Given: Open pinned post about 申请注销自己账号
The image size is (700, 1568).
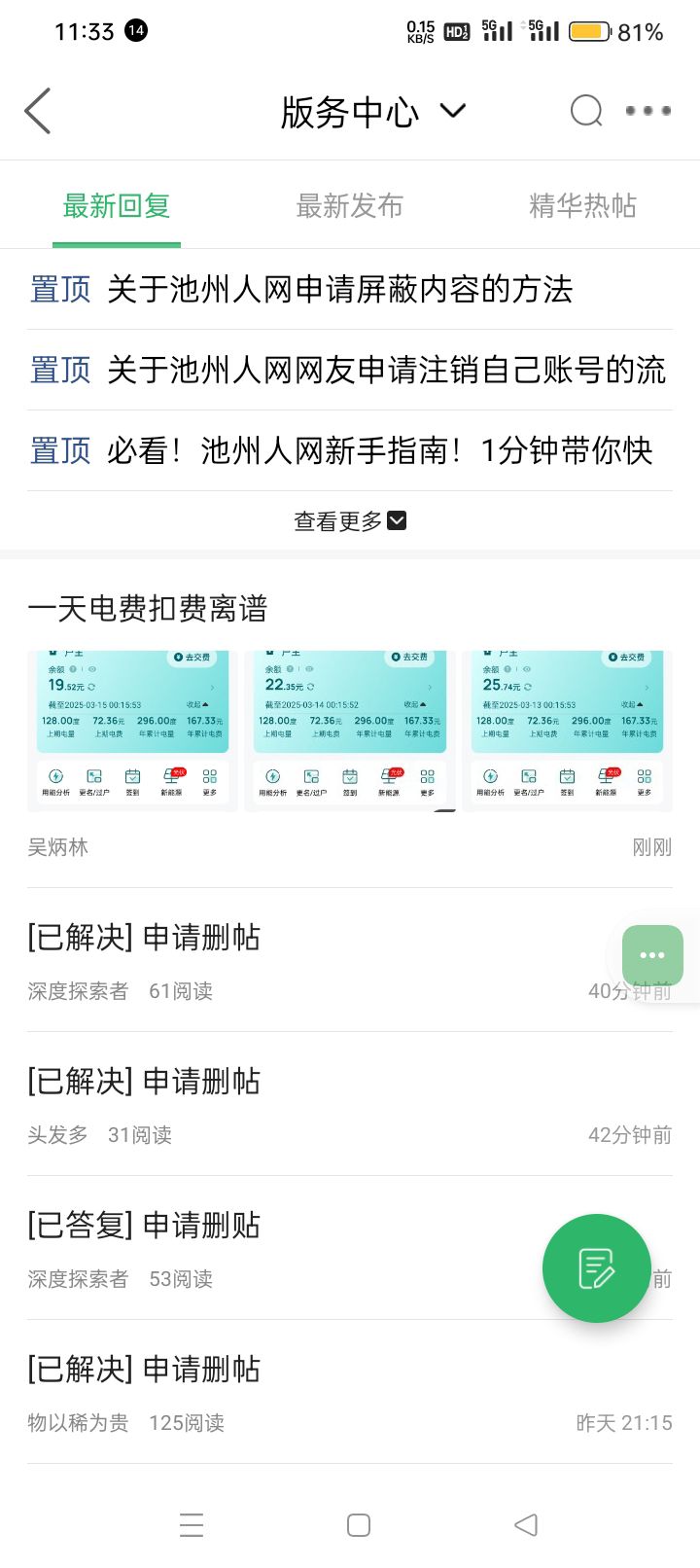Looking at the screenshot, I should [x=386, y=370].
